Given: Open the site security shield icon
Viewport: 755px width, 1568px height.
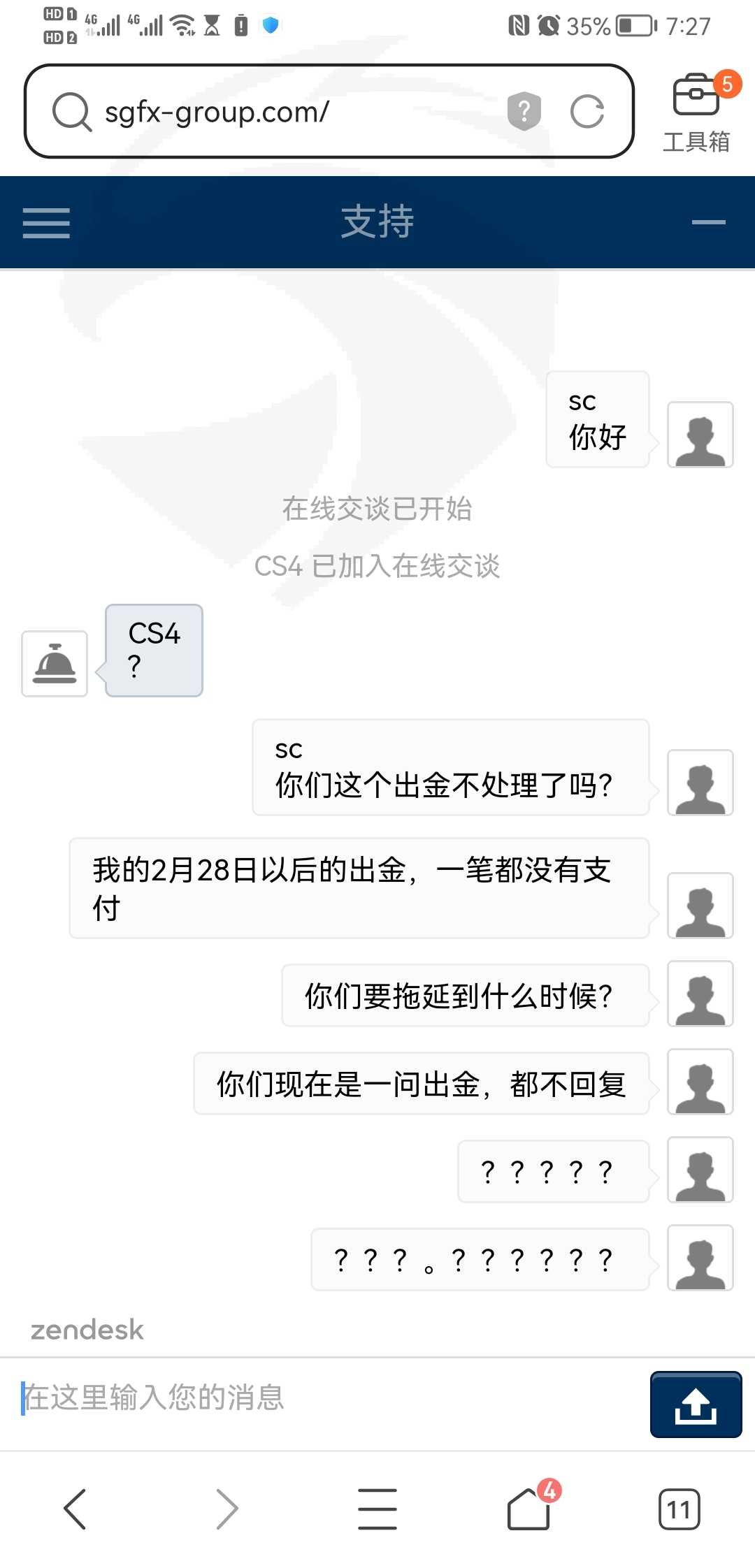Looking at the screenshot, I should point(524,111).
